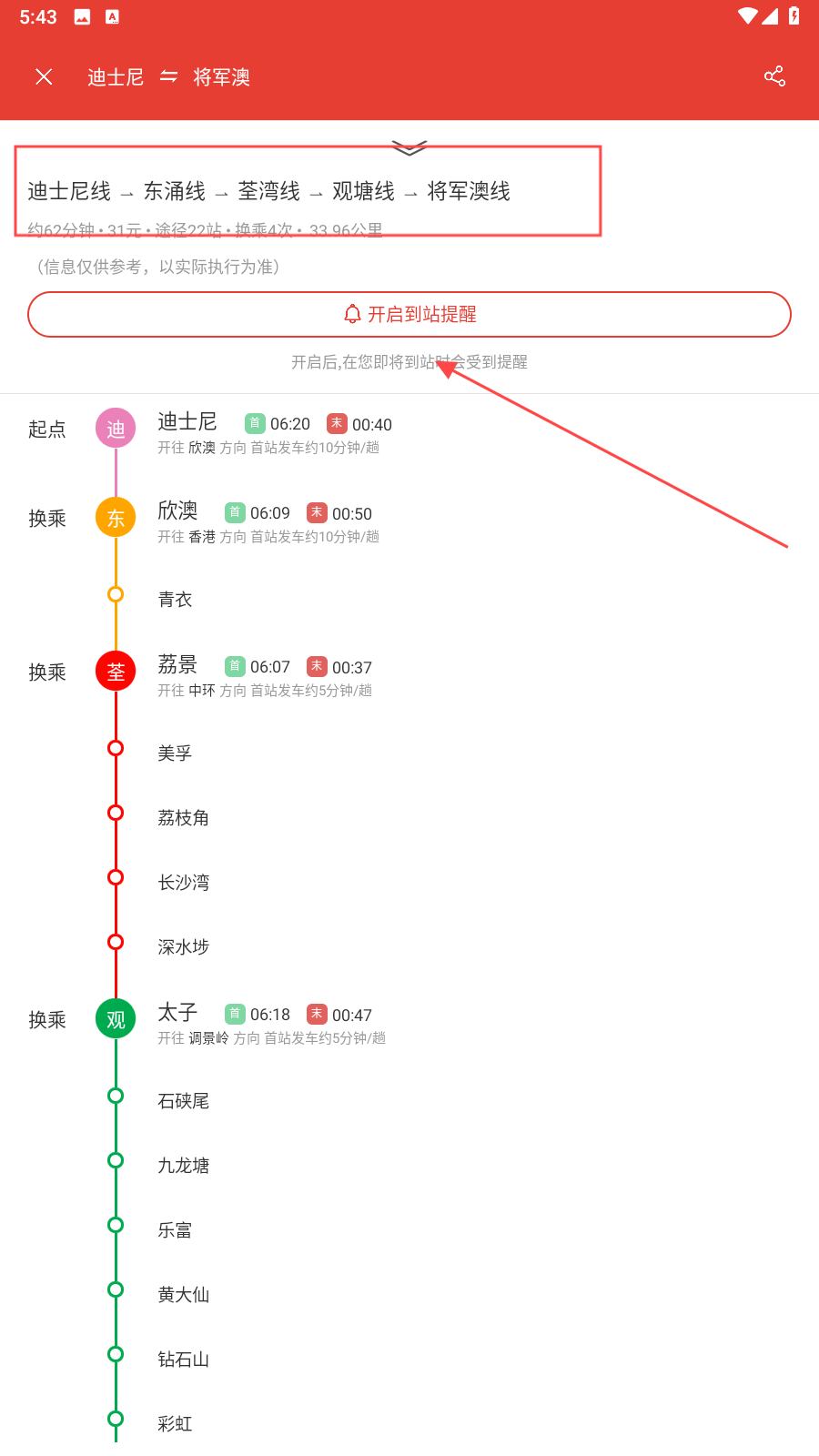Screen dimensions: 819x1456
Task: Open 欣澳 transfer station
Action: click(177, 511)
